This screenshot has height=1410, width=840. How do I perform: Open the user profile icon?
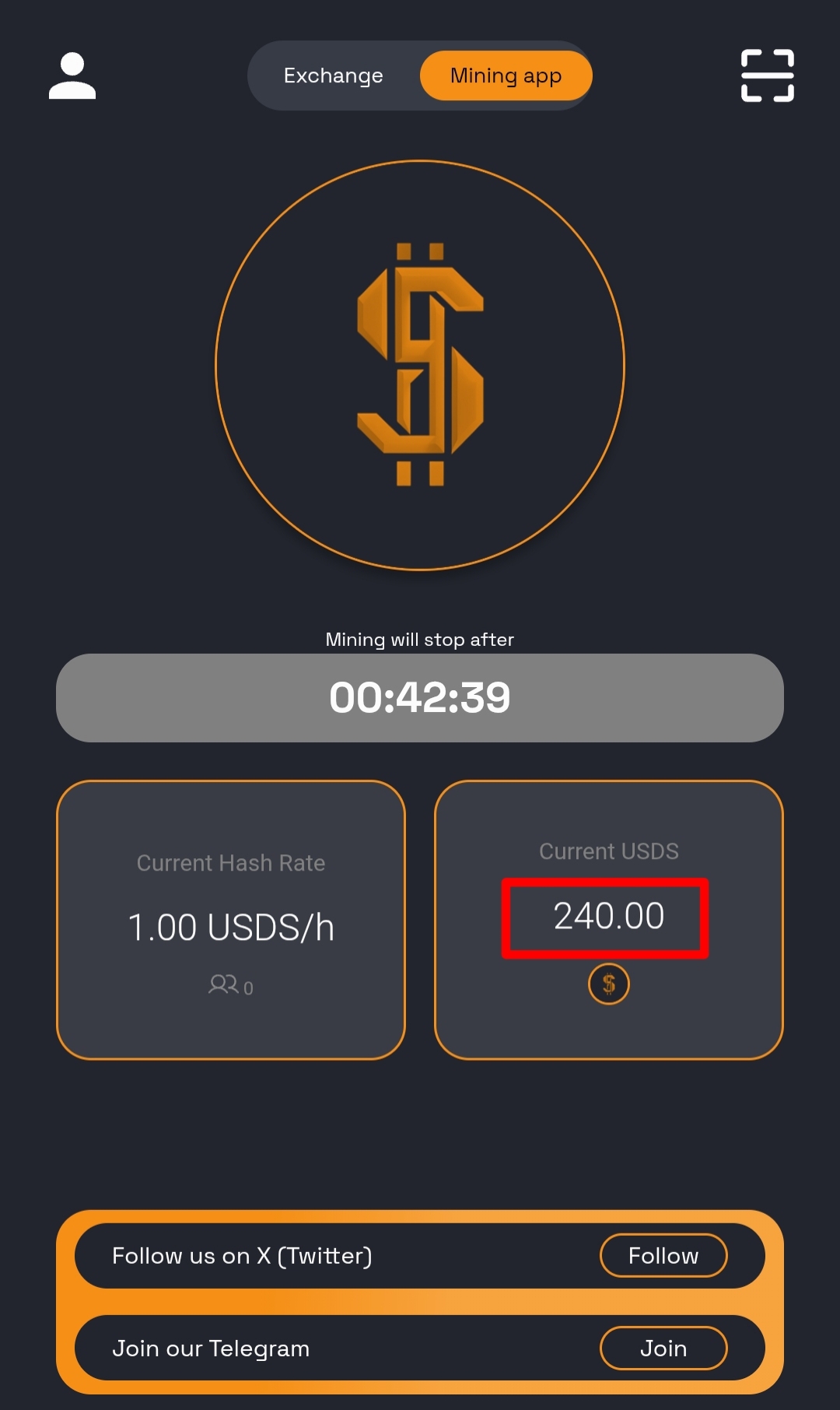click(x=72, y=76)
